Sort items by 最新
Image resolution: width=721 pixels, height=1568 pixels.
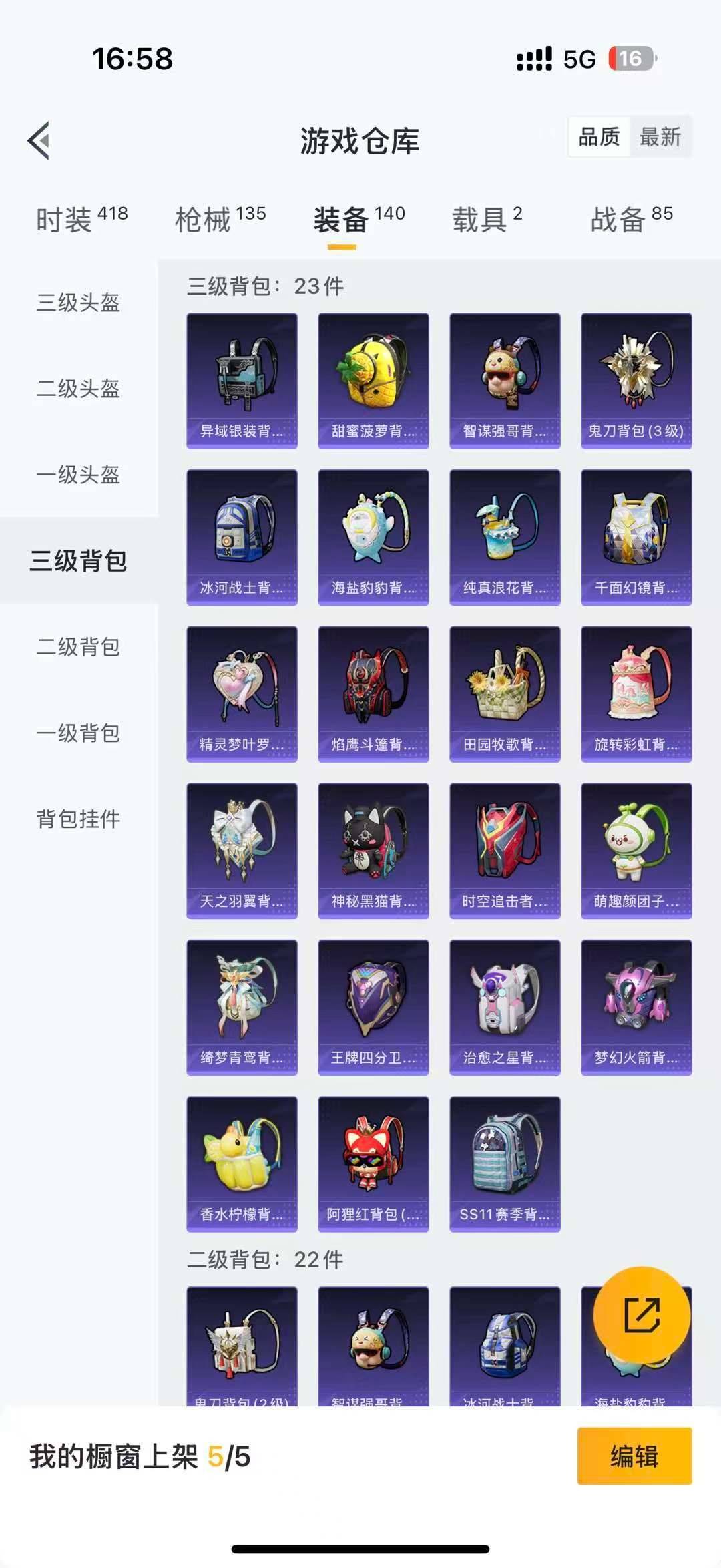click(660, 137)
